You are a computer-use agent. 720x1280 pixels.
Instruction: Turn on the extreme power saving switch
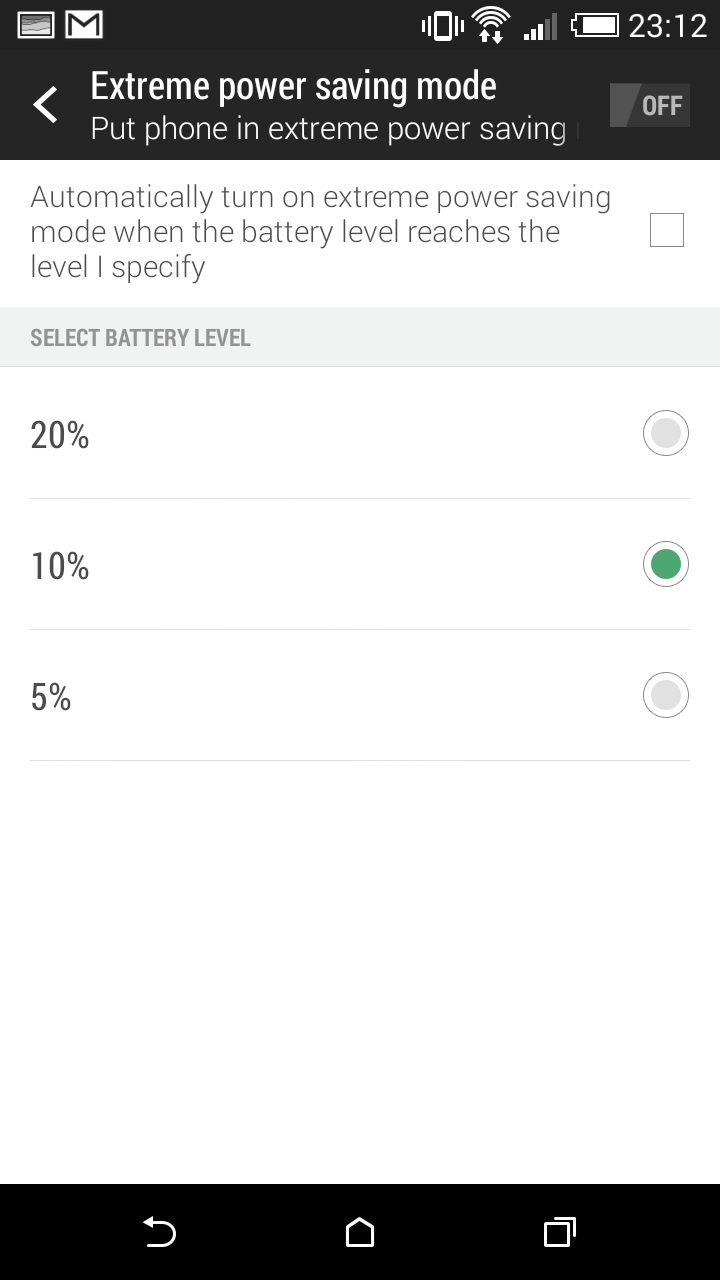coord(650,105)
